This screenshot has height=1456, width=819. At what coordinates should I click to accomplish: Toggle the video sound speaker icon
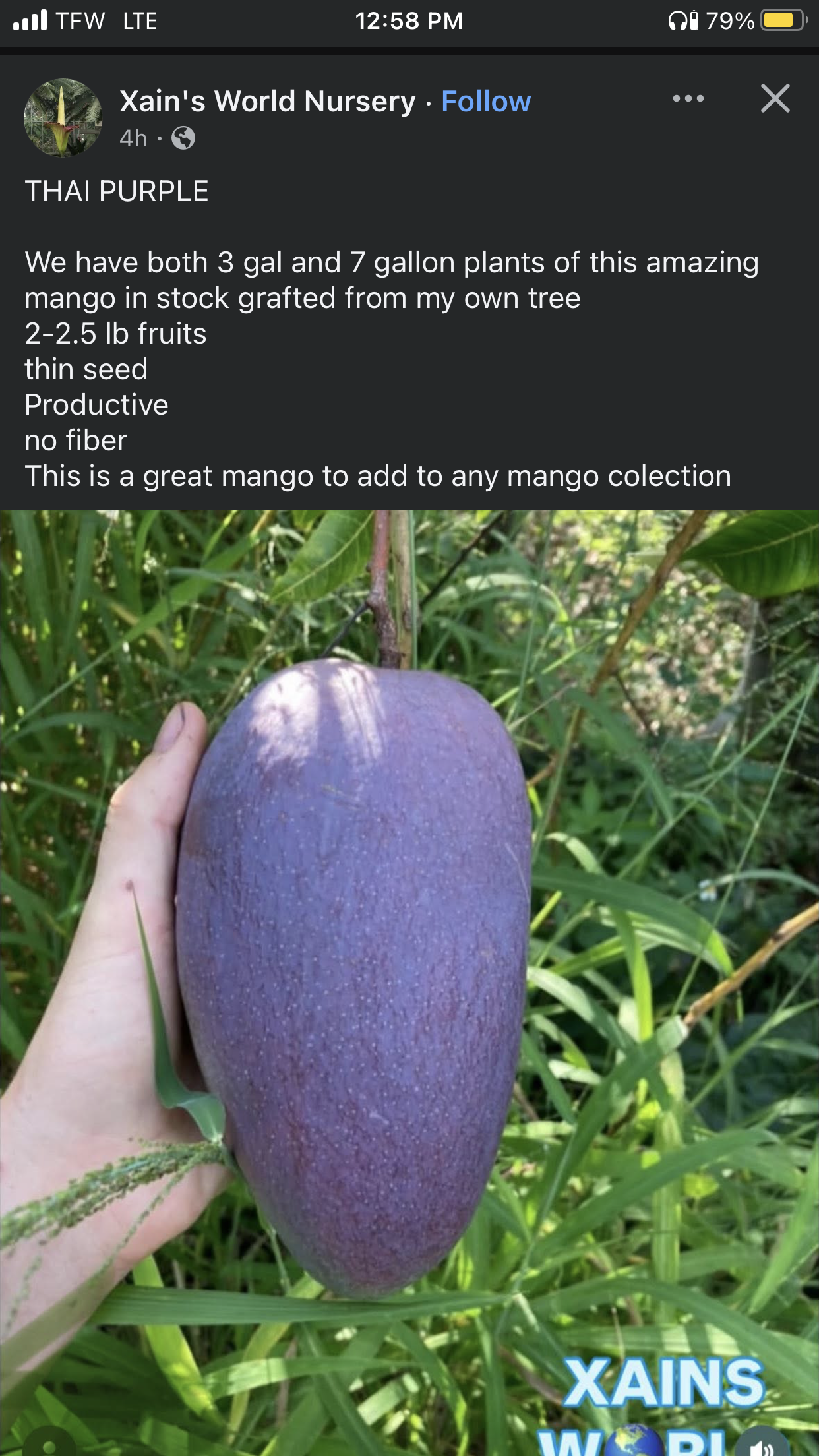tap(763, 1444)
